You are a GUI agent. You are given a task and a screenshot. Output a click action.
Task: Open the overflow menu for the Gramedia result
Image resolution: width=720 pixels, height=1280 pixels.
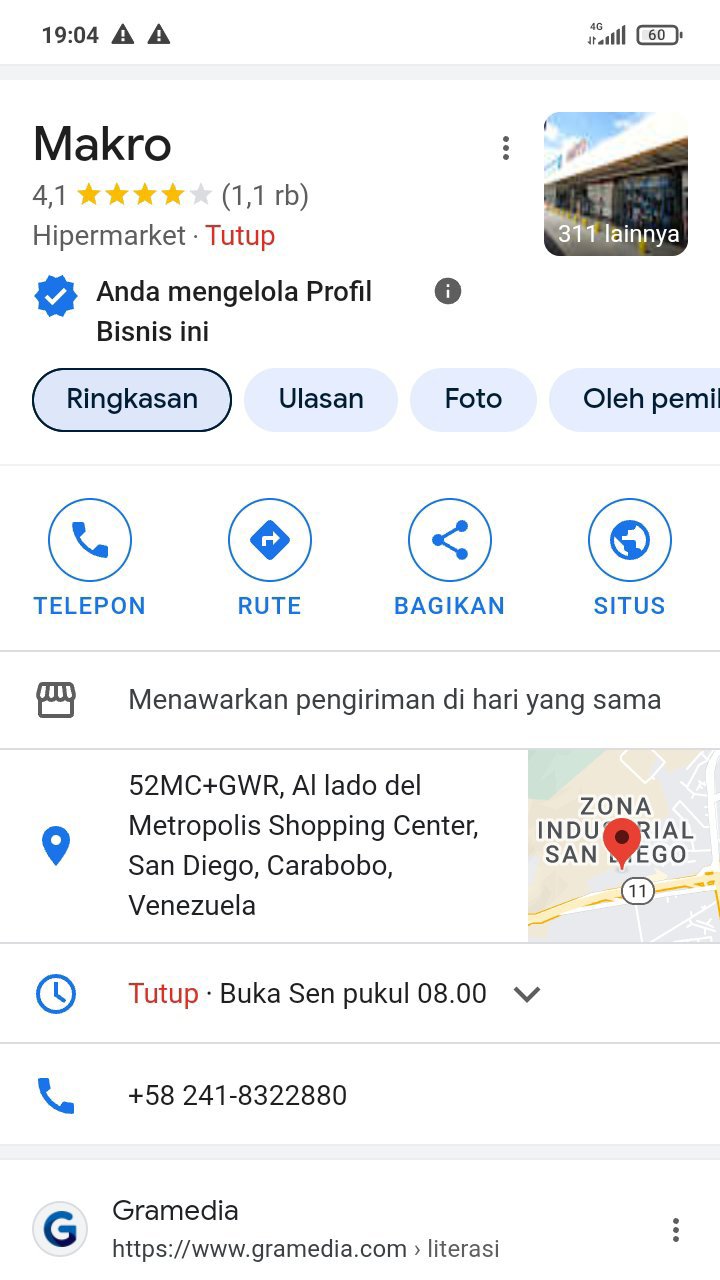(676, 1230)
